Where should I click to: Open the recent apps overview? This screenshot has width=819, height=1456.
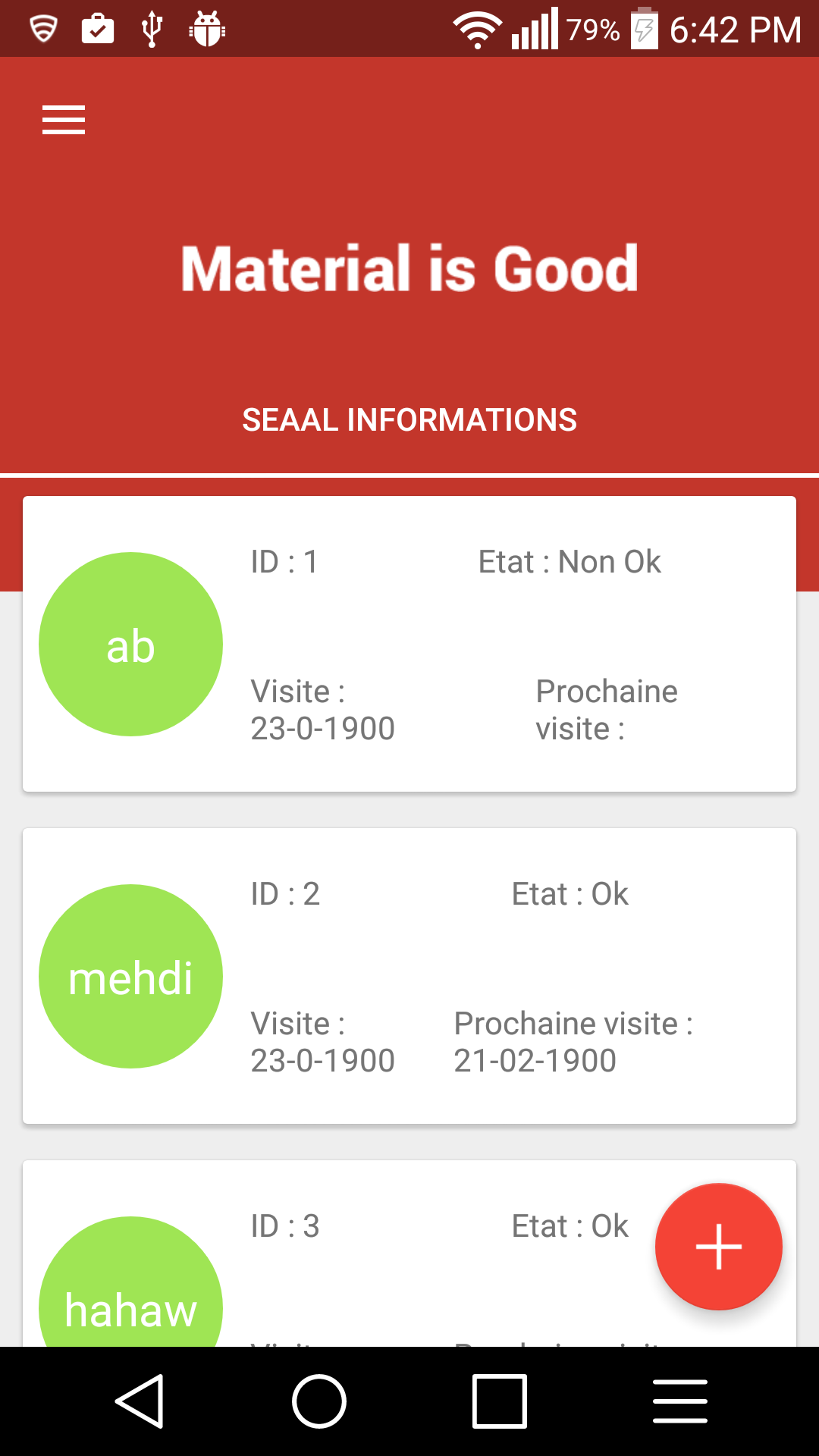click(500, 1401)
